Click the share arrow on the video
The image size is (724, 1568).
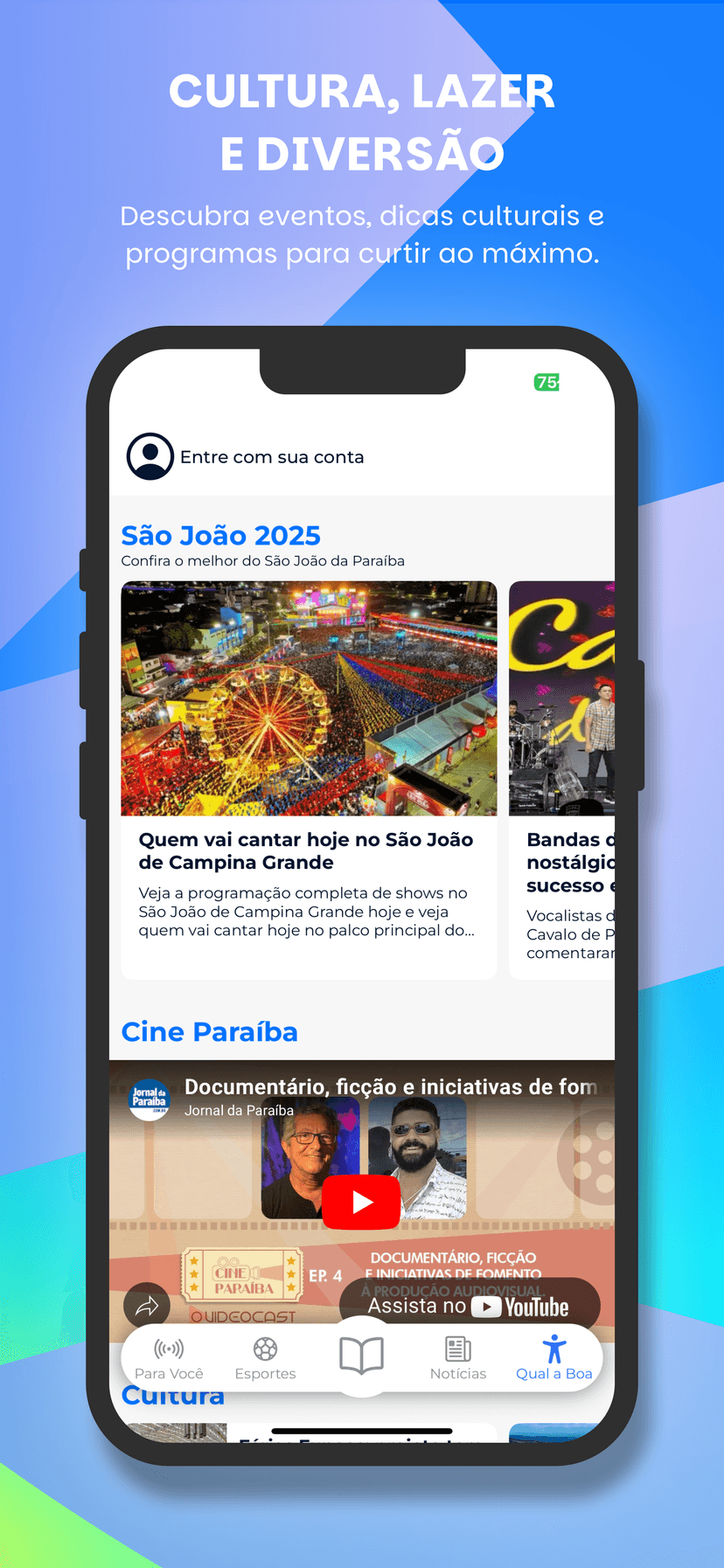pyautogui.click(x=147, y=1305)
